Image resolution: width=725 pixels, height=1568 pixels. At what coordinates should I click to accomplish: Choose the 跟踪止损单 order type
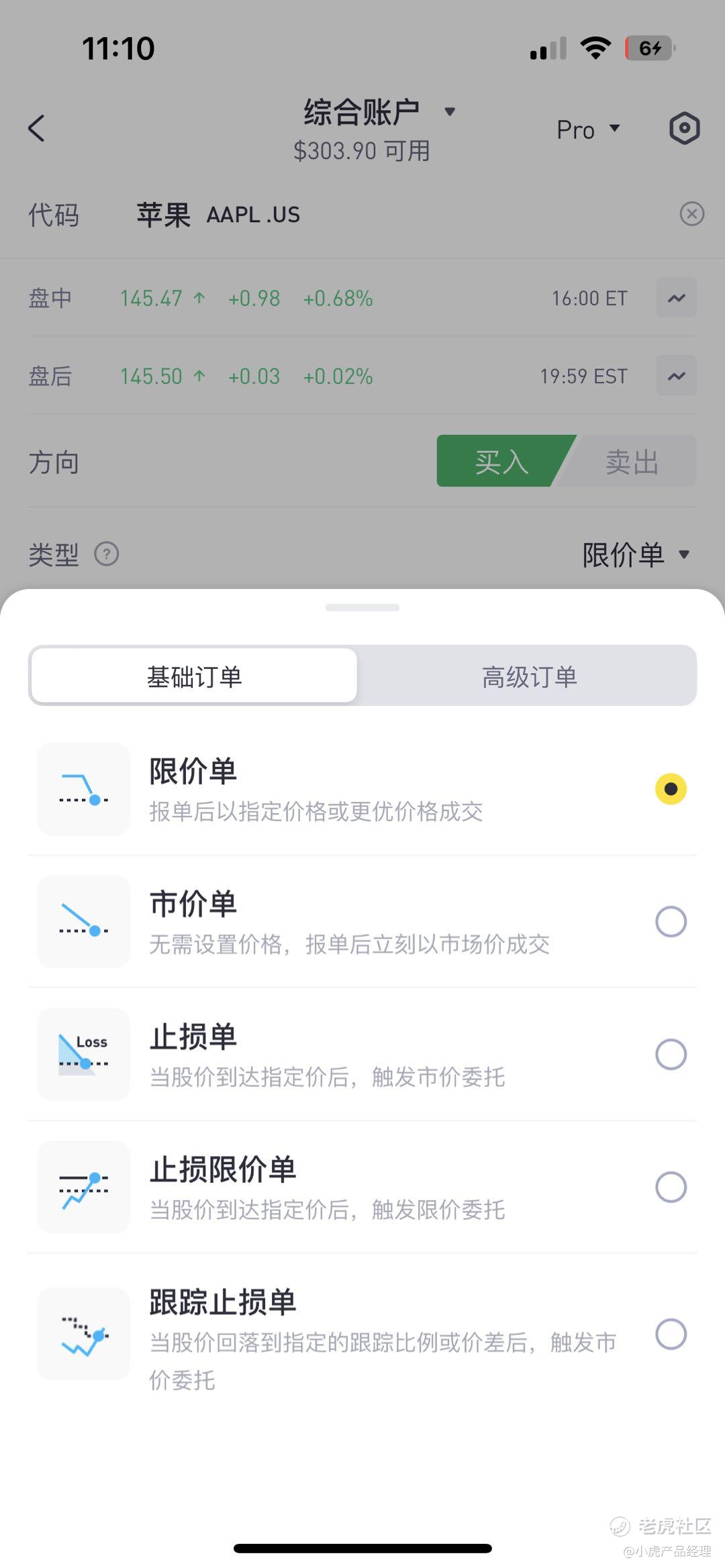coord(670,1334)
